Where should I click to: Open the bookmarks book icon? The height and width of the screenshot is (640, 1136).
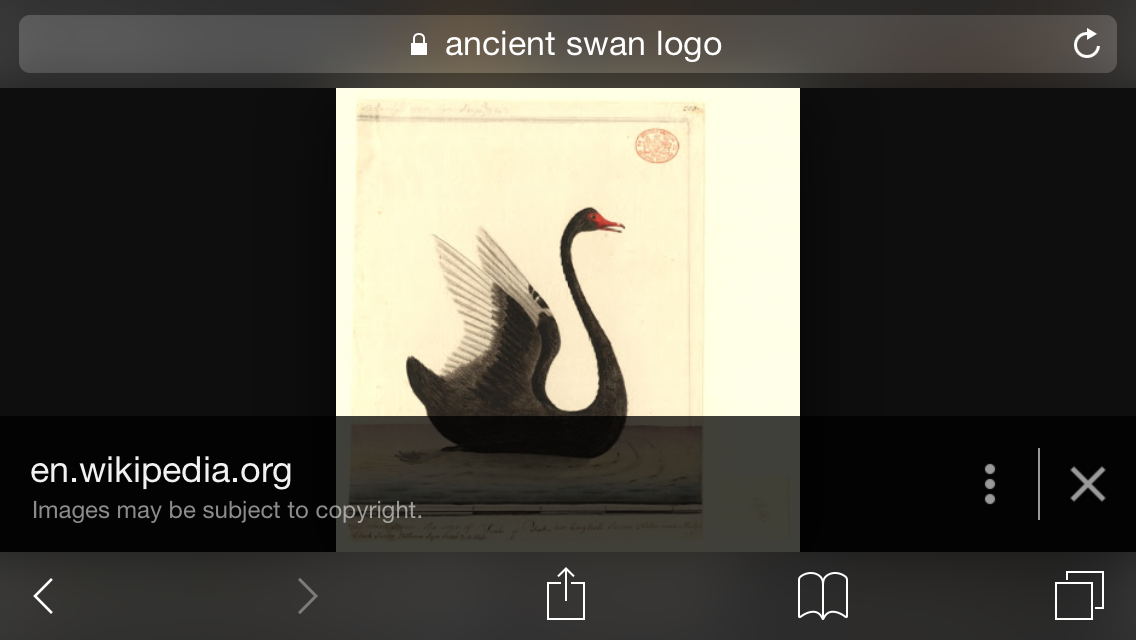[x=822, y=596]
